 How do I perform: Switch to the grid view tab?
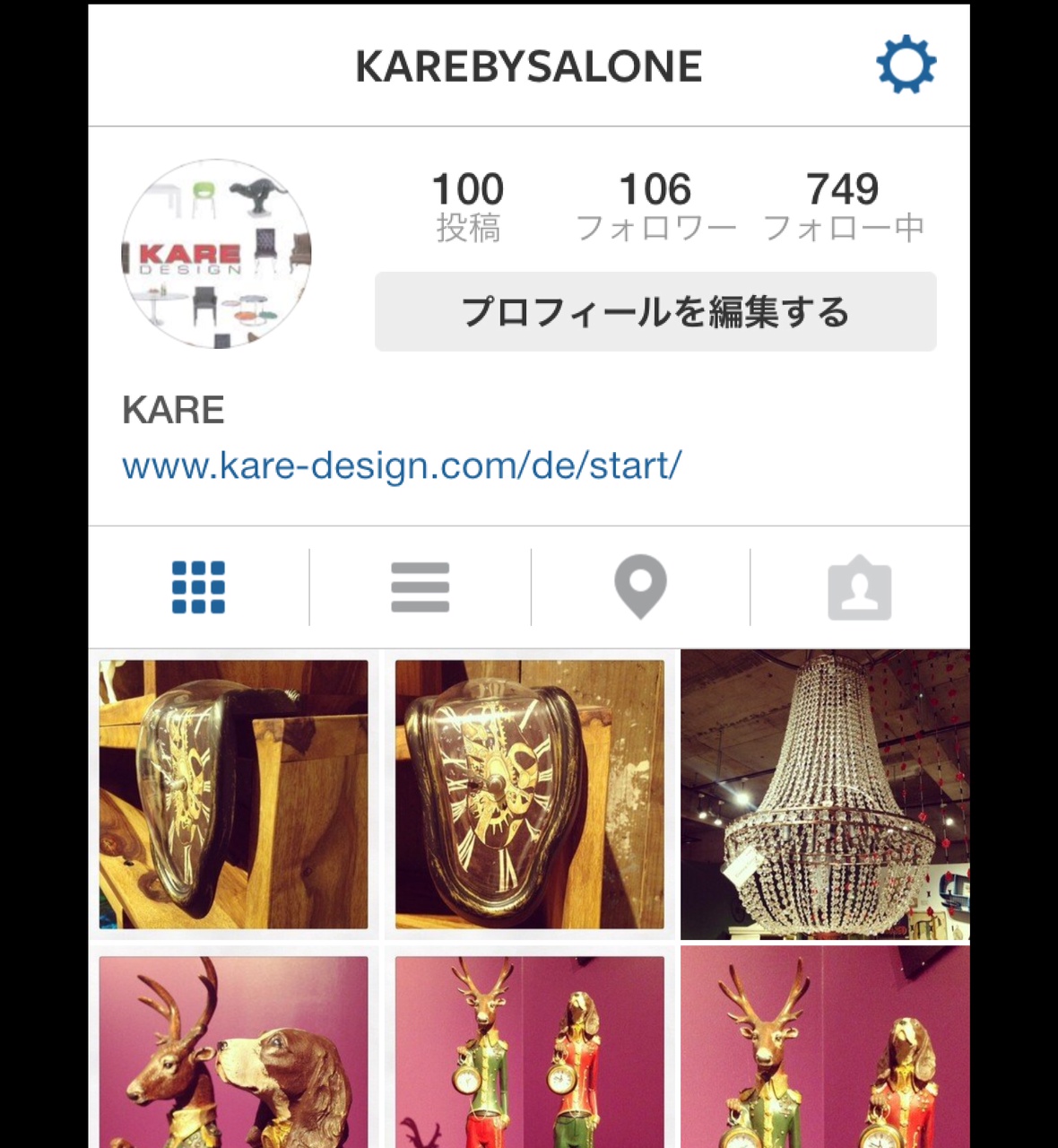[x=198, y=587]
